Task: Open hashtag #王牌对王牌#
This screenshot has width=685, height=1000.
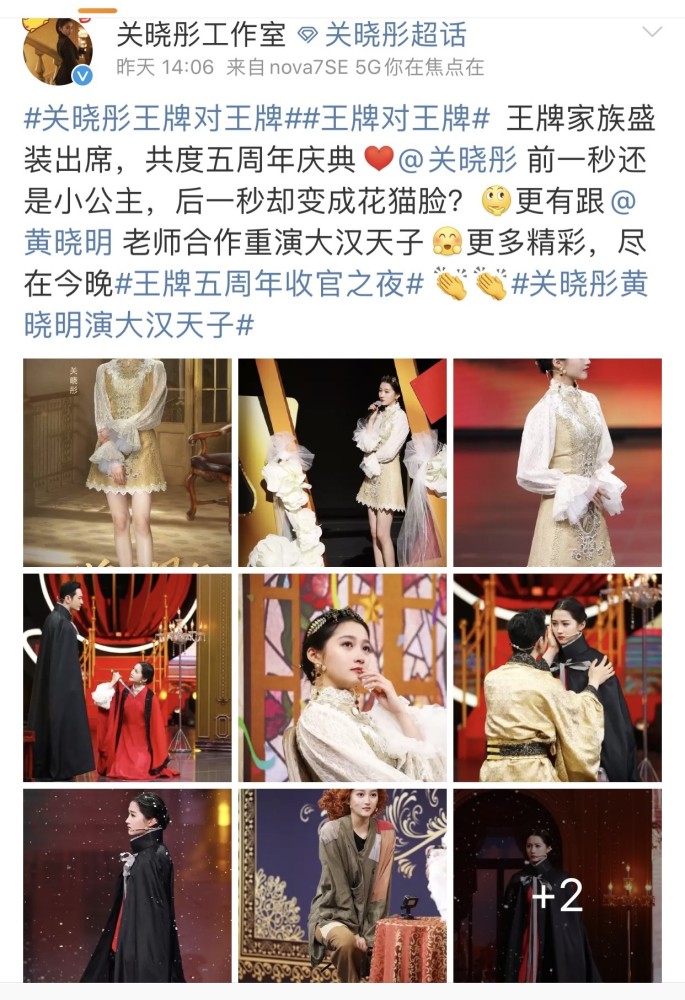Action: (396, 119)
